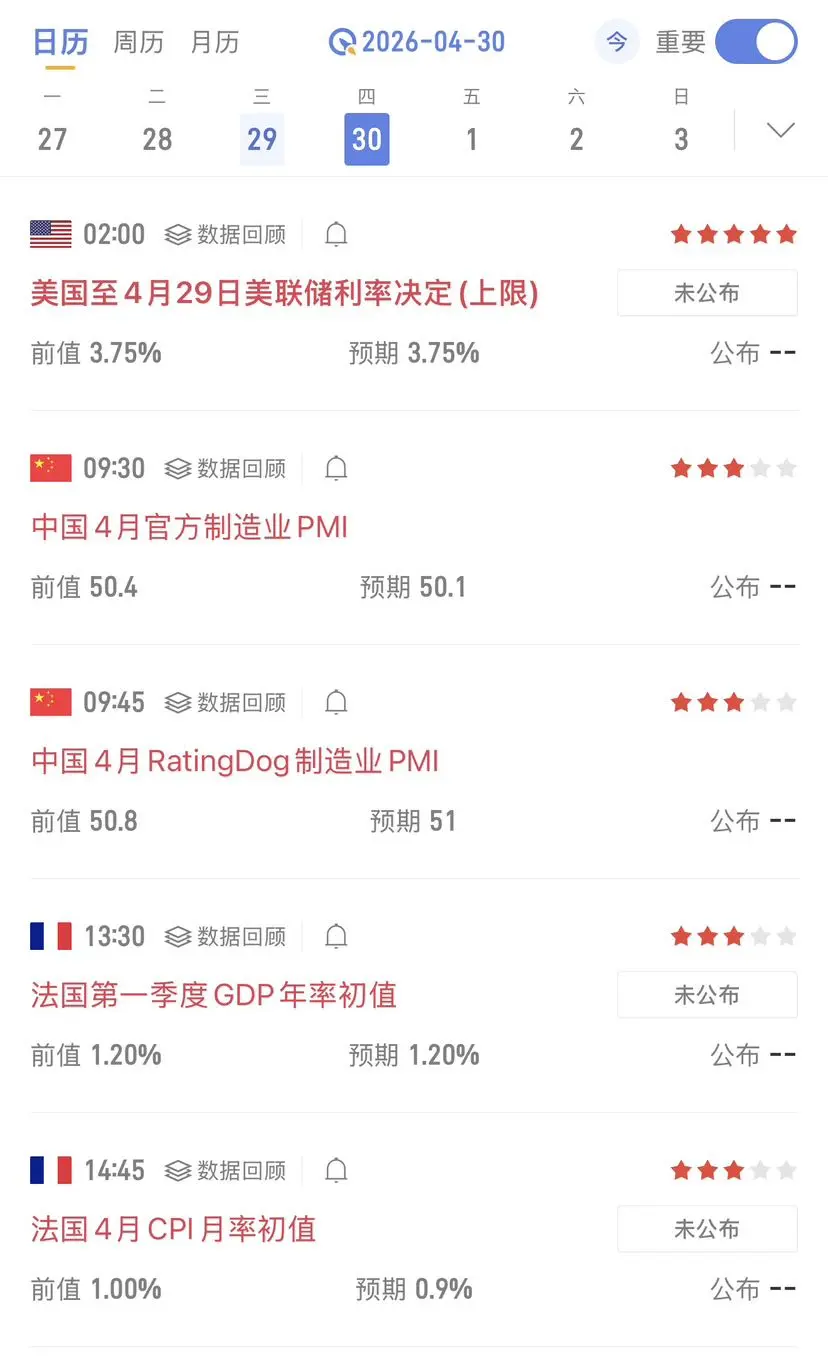Toggle the 重要 filter switch
Viewport: 828px width, 1359px height.
[x=756, y=42]
